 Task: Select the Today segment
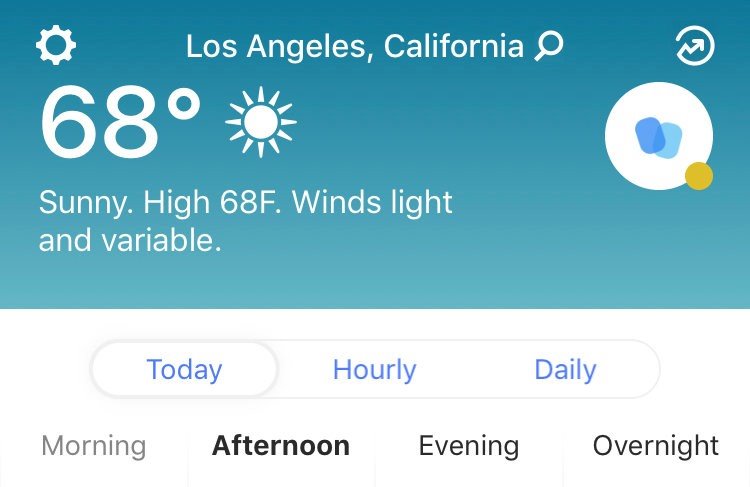(184, 369)
